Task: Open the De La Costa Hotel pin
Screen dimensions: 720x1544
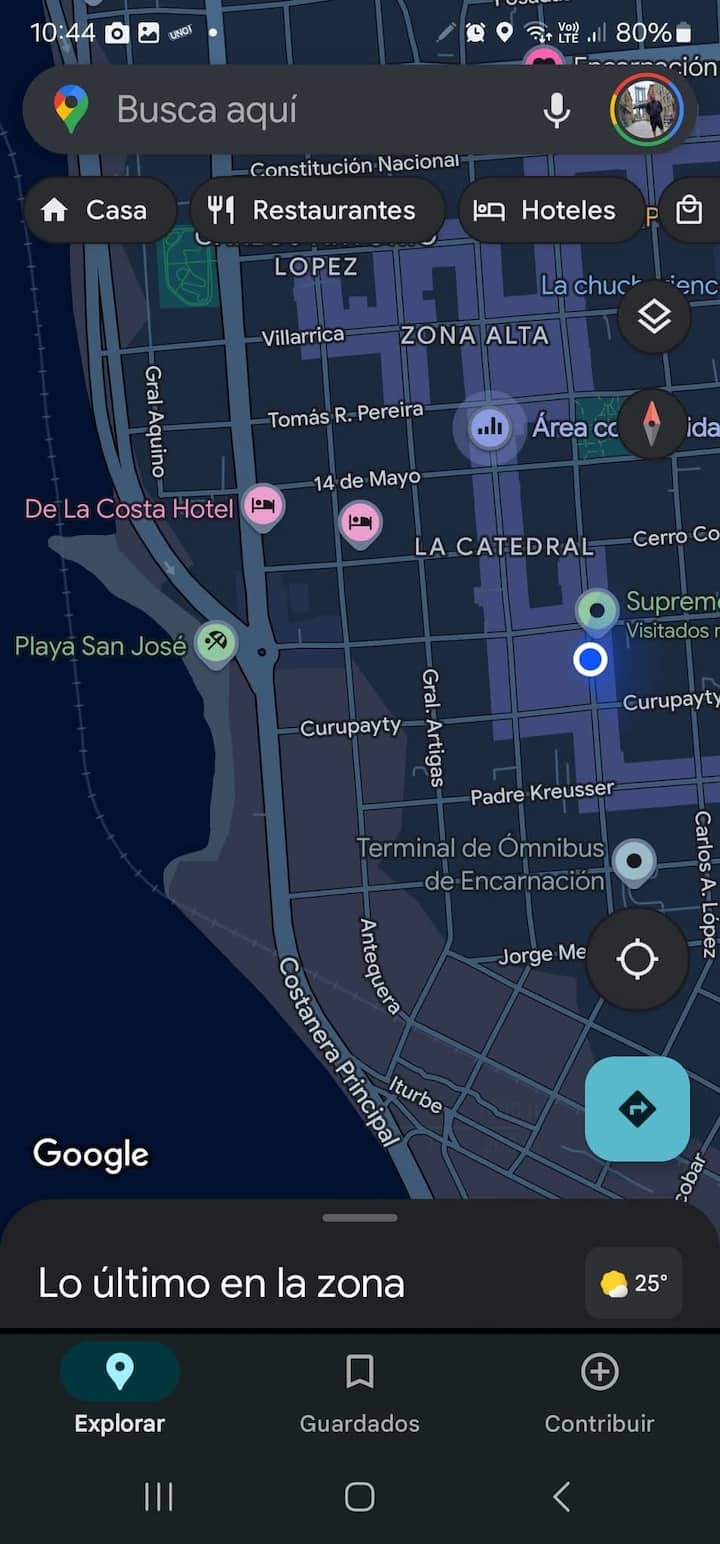Action: [264, 506]
